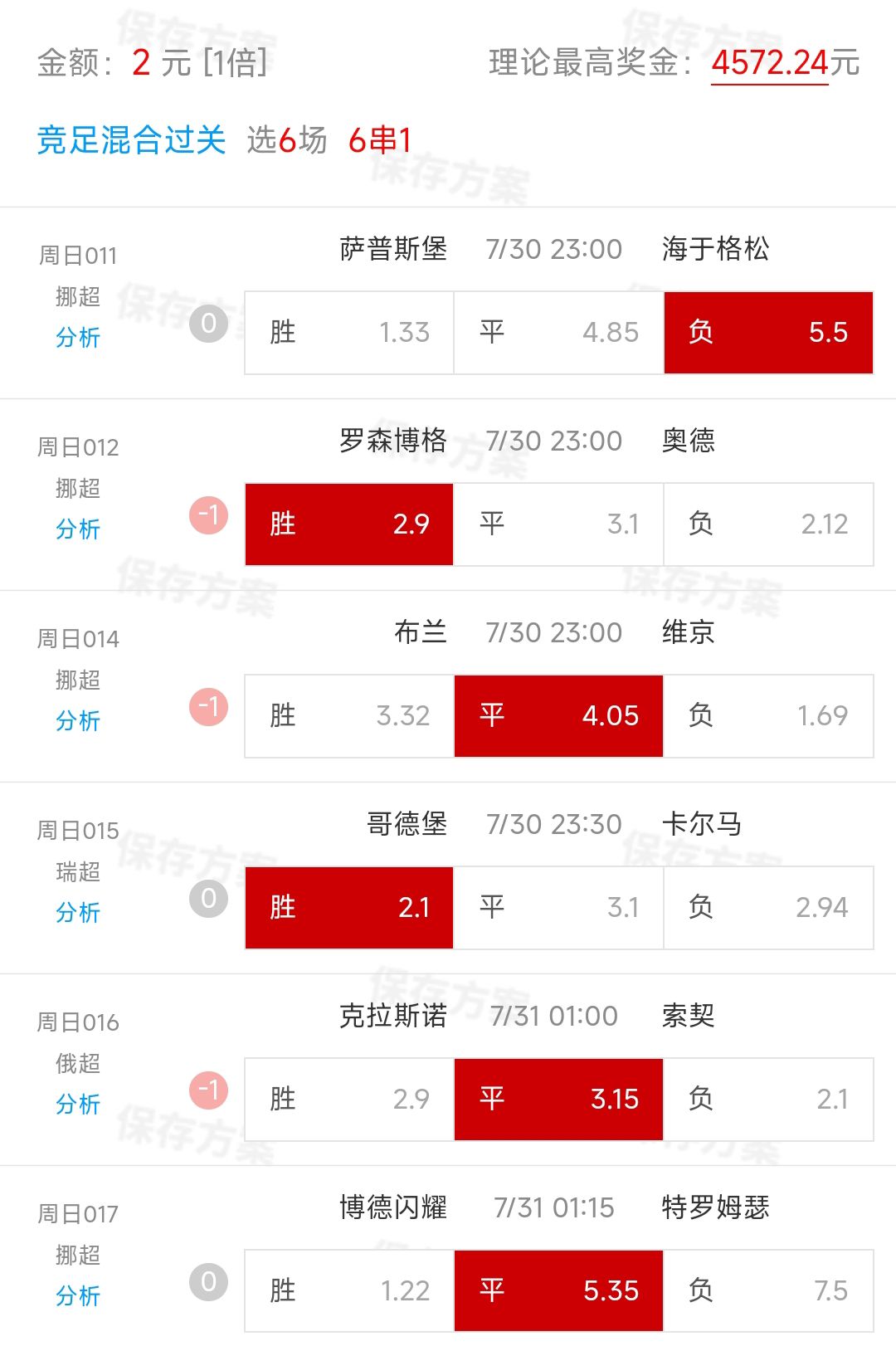Screen dimensions: 896x1351
Task: Choose 负 2.1 for 克拉斯诺 vs 索契
Action: tap(768, 1100)
